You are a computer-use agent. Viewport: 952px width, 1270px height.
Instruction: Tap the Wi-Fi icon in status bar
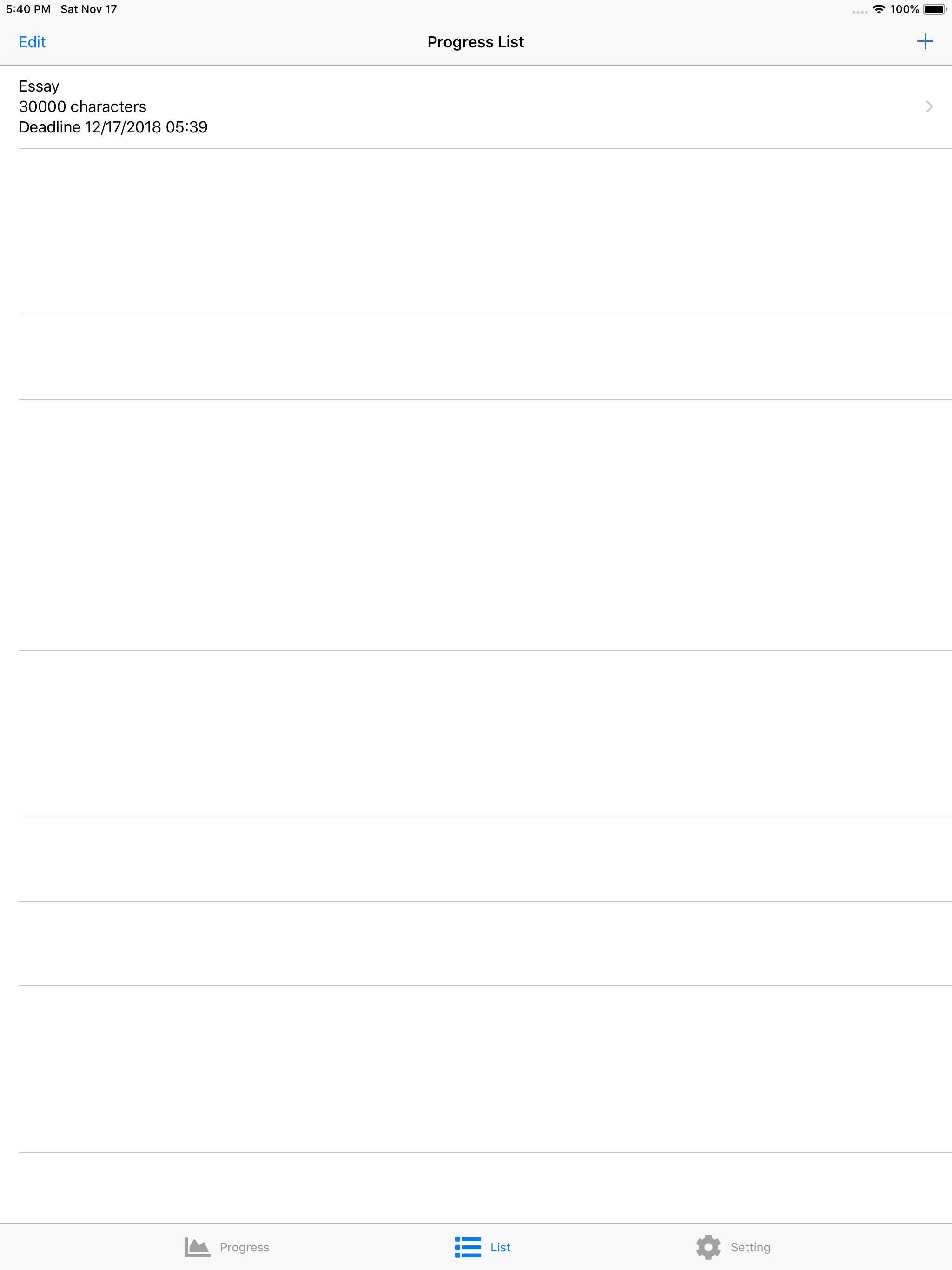(879, 9)
